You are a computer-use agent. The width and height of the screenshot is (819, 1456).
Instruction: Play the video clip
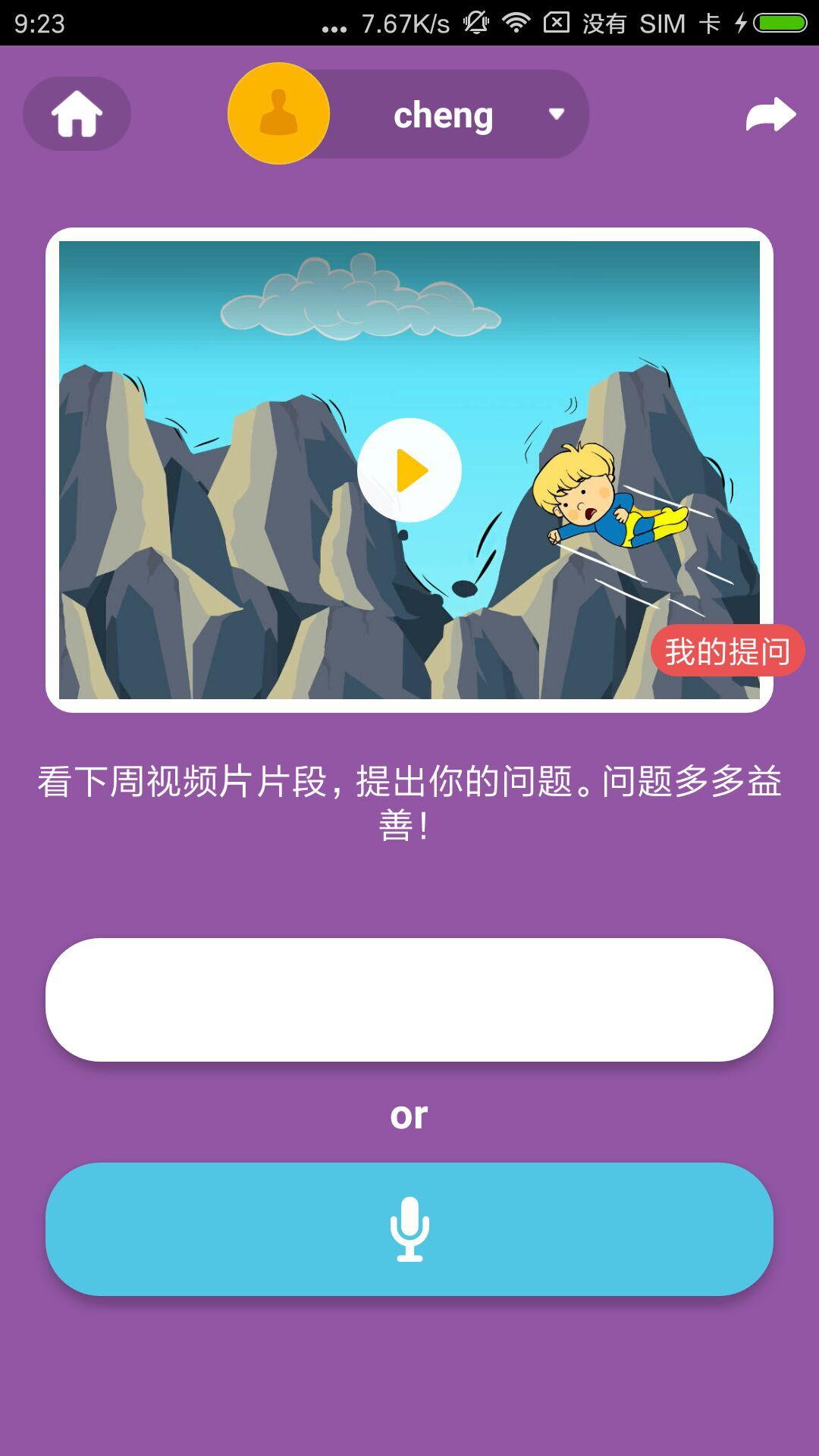(409, 470)
